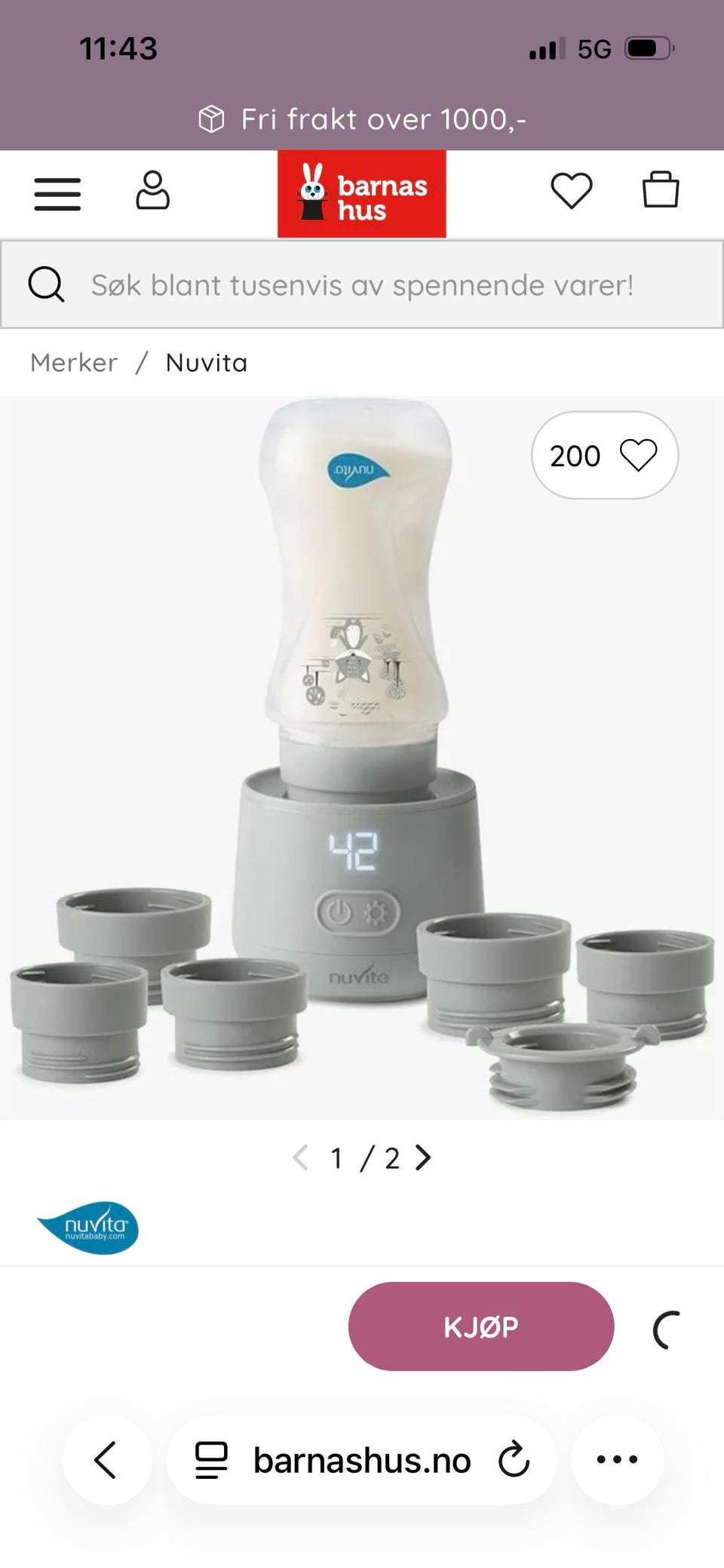Go to the Barnas Hus homepage logo
Viewport: 724px width, 1568px height.
[x=362, y=194]
